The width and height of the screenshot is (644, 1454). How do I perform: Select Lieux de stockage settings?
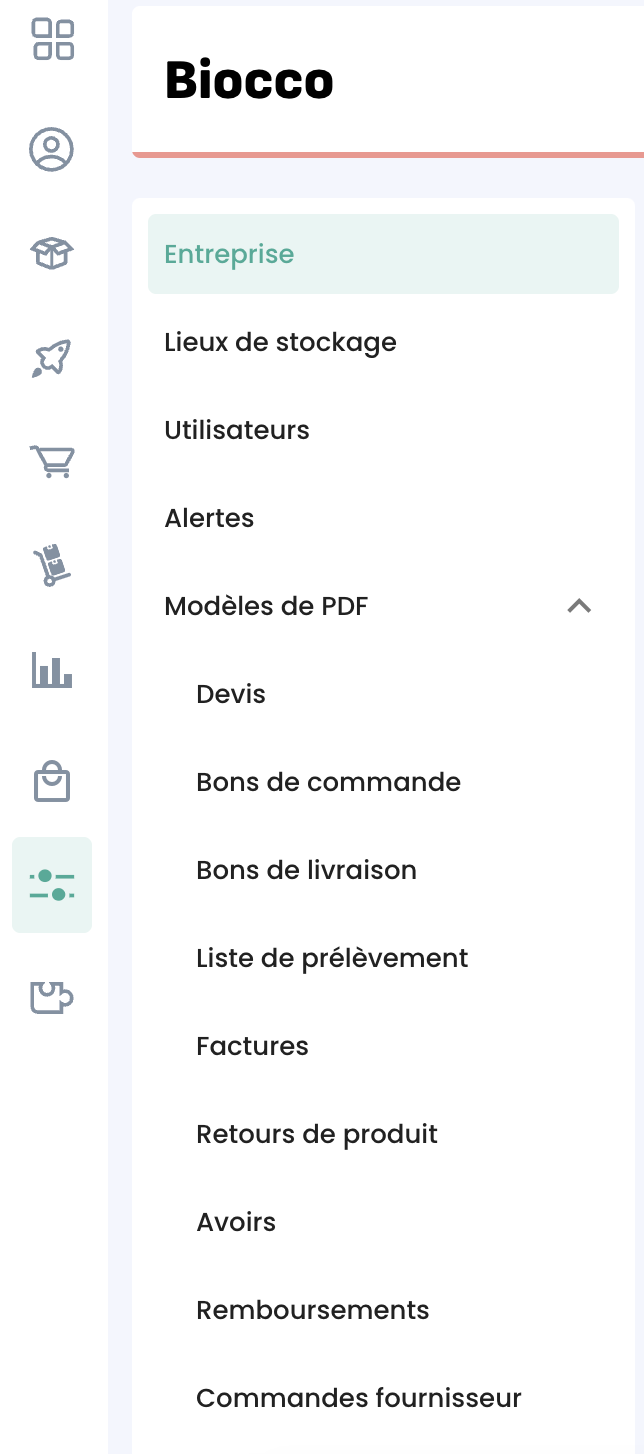point(280,342)
